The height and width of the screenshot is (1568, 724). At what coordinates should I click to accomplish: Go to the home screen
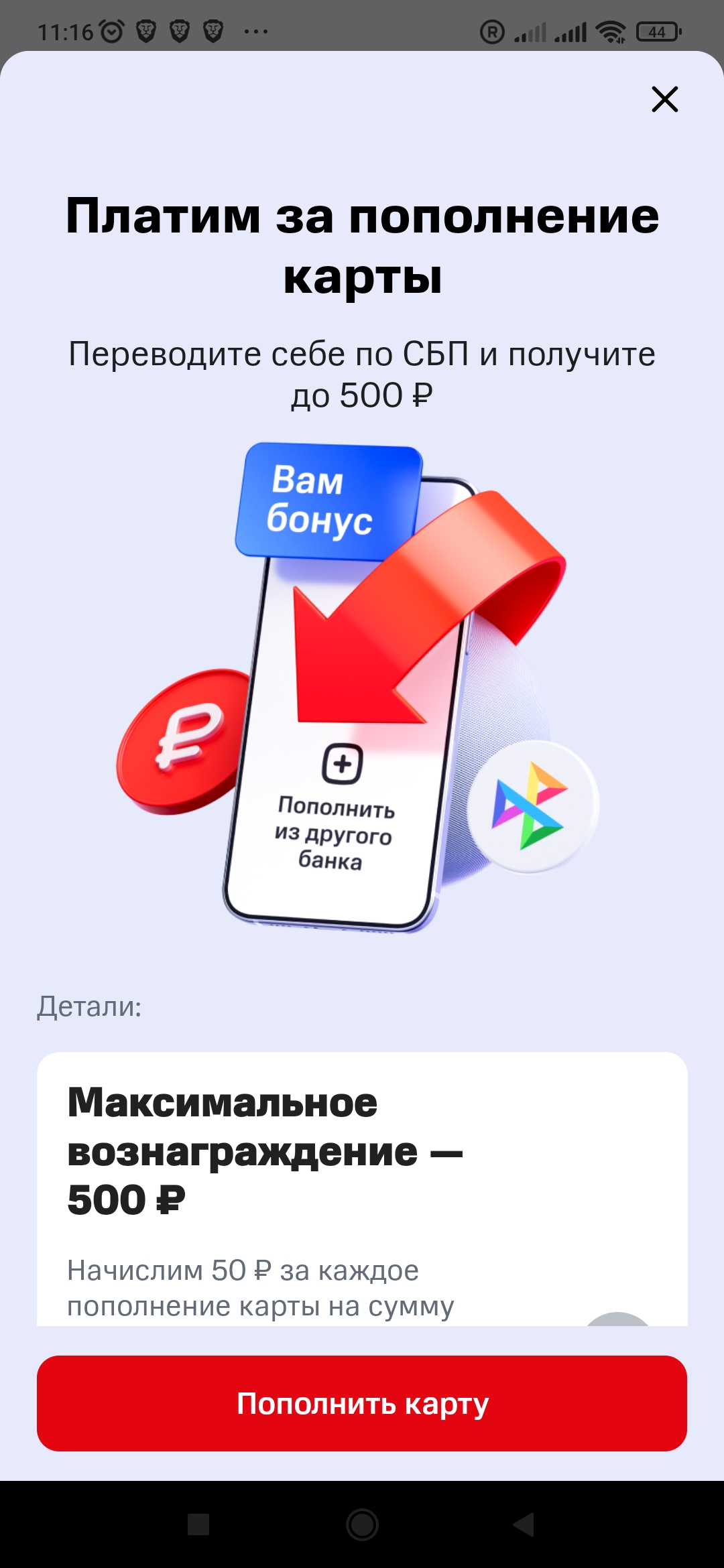(x=362, y=1524)
